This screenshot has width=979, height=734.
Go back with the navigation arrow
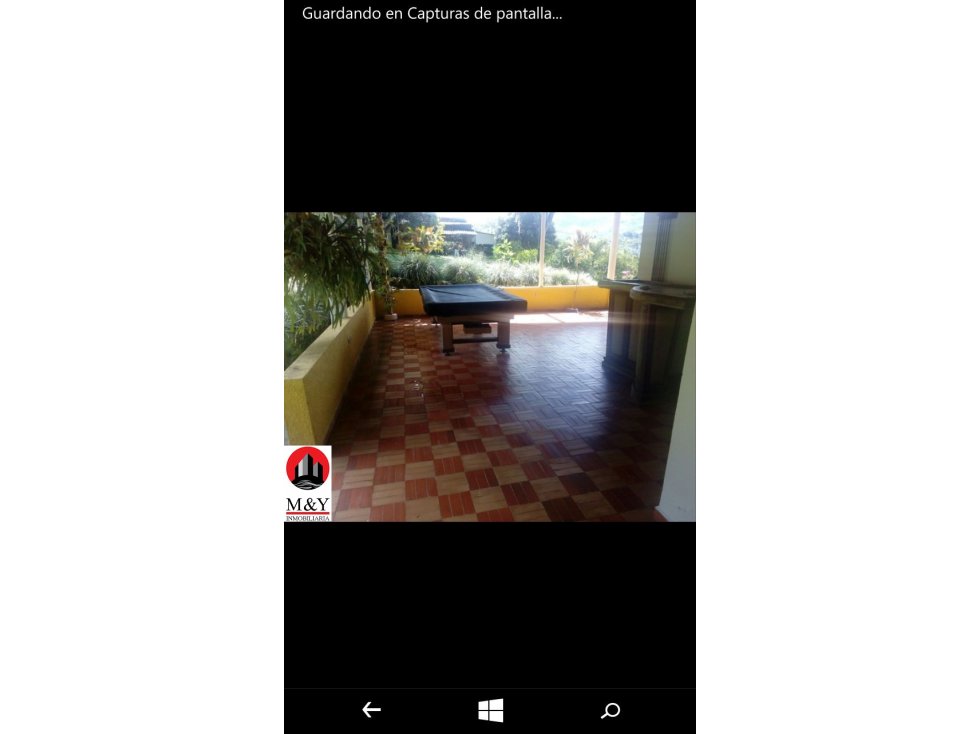tap(371, 710)
